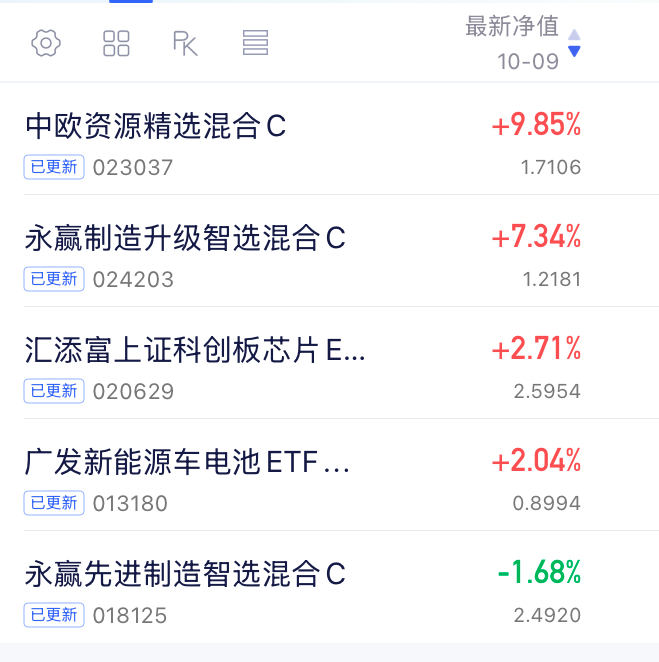Image resolution: width=659 pixels, height=662 pixels.
Task: Open fund 永赢制造升级智选混合C
Action: 329,251
